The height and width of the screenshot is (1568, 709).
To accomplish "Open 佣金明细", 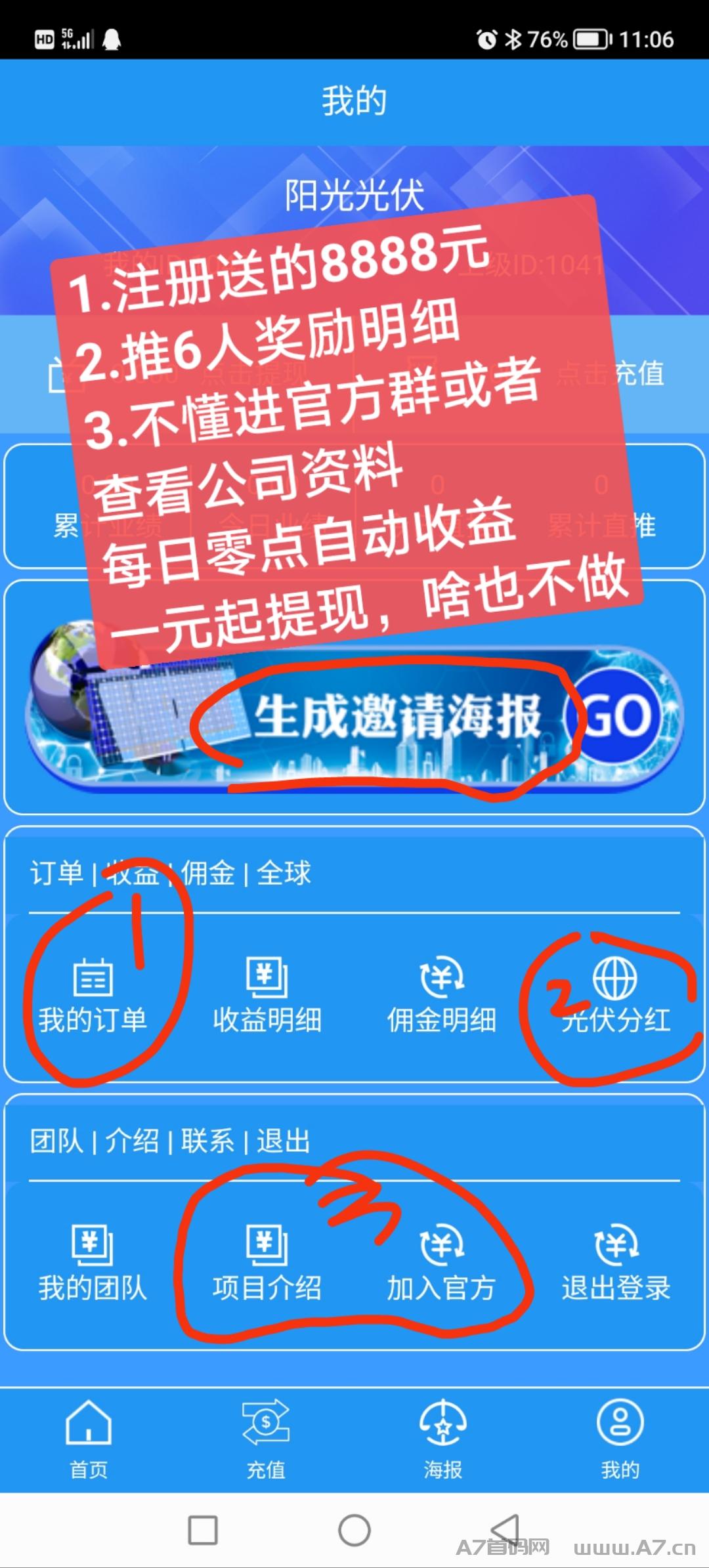I will tap(441, 996).
